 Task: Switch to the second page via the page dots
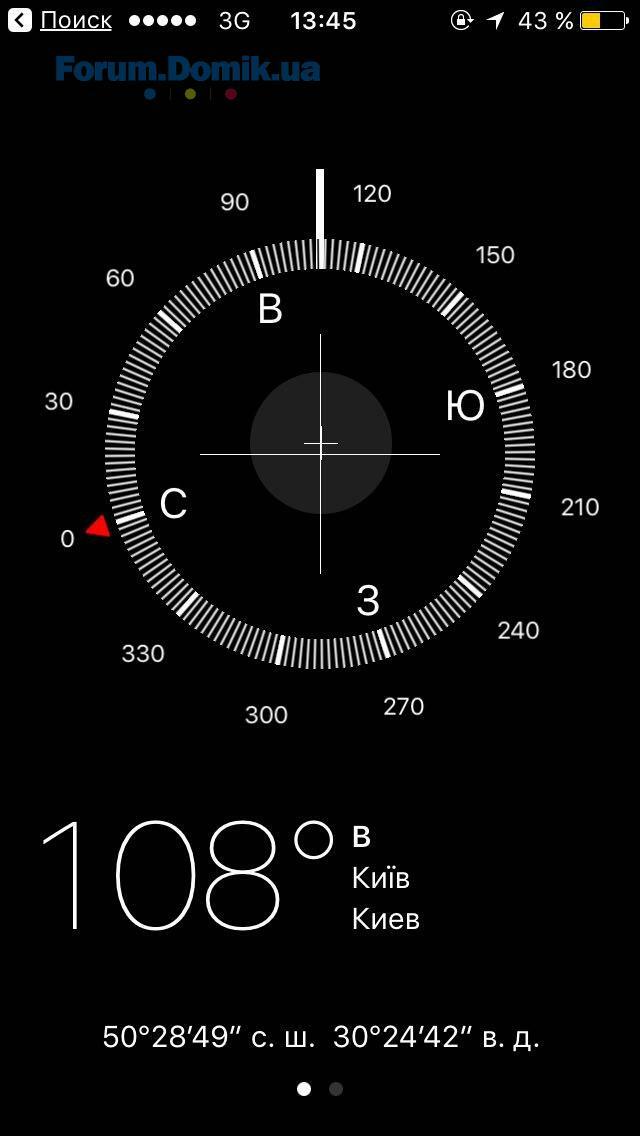pyautogui.click(x=336, y=1089)
